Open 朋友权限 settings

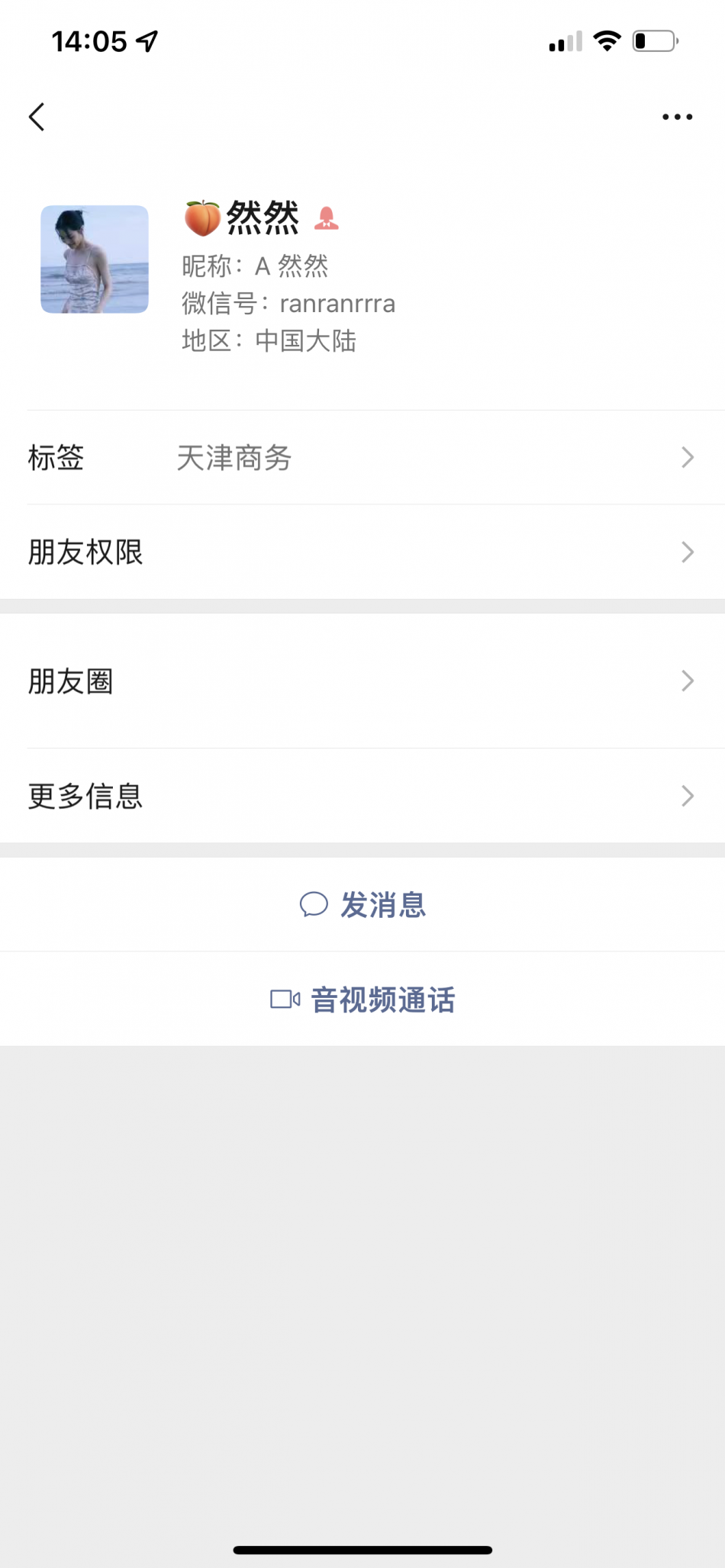(362, 552)
